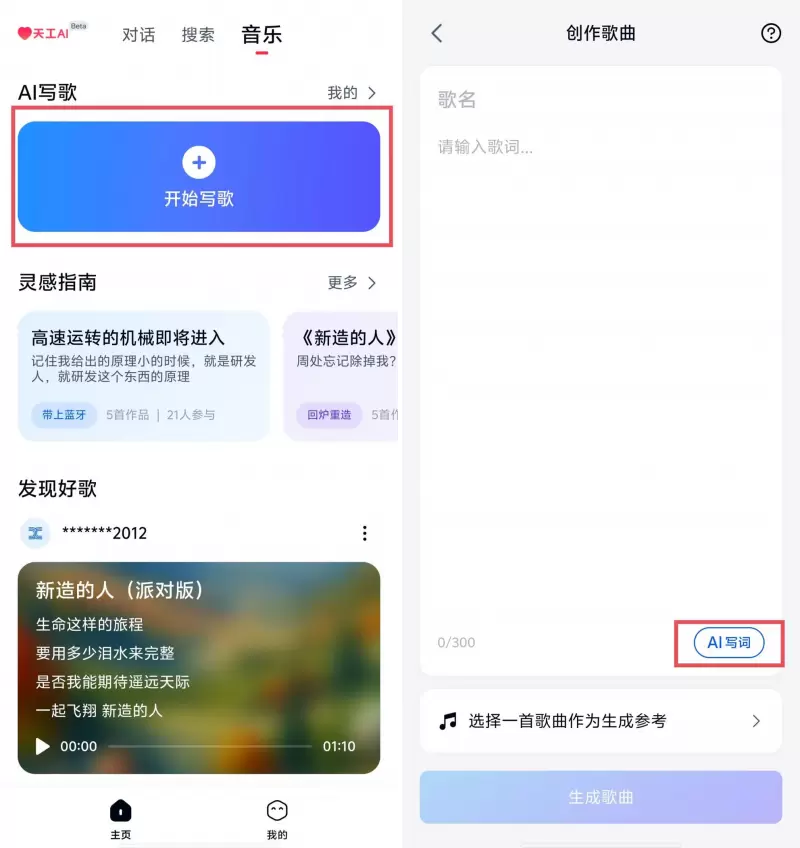Image resolution: width=800 pixels, height=848 pixels.
Task: Switch to the 搜索 tab
Action: coord(198,35)
